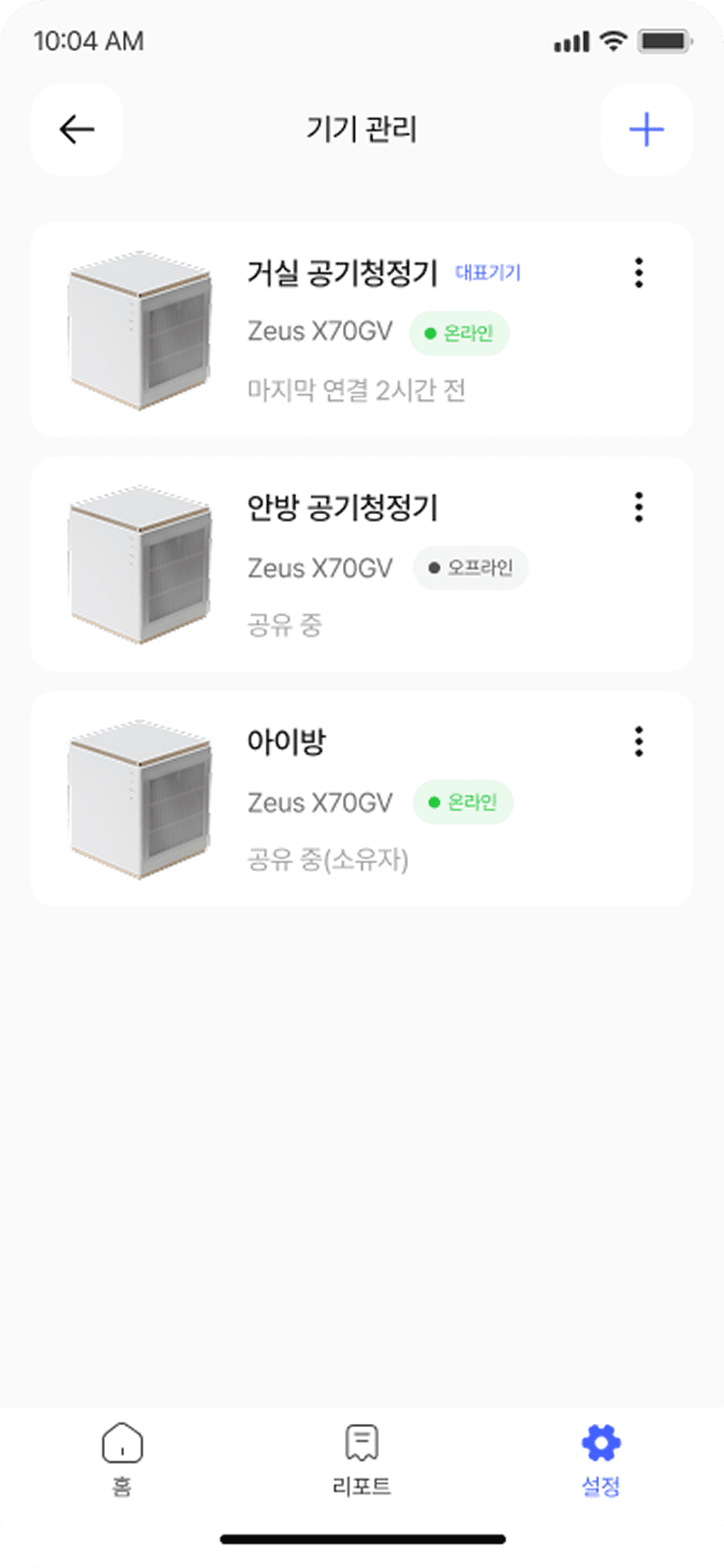
Task: Open options menu for 안방 공기청정기
Action: [639, 507]
